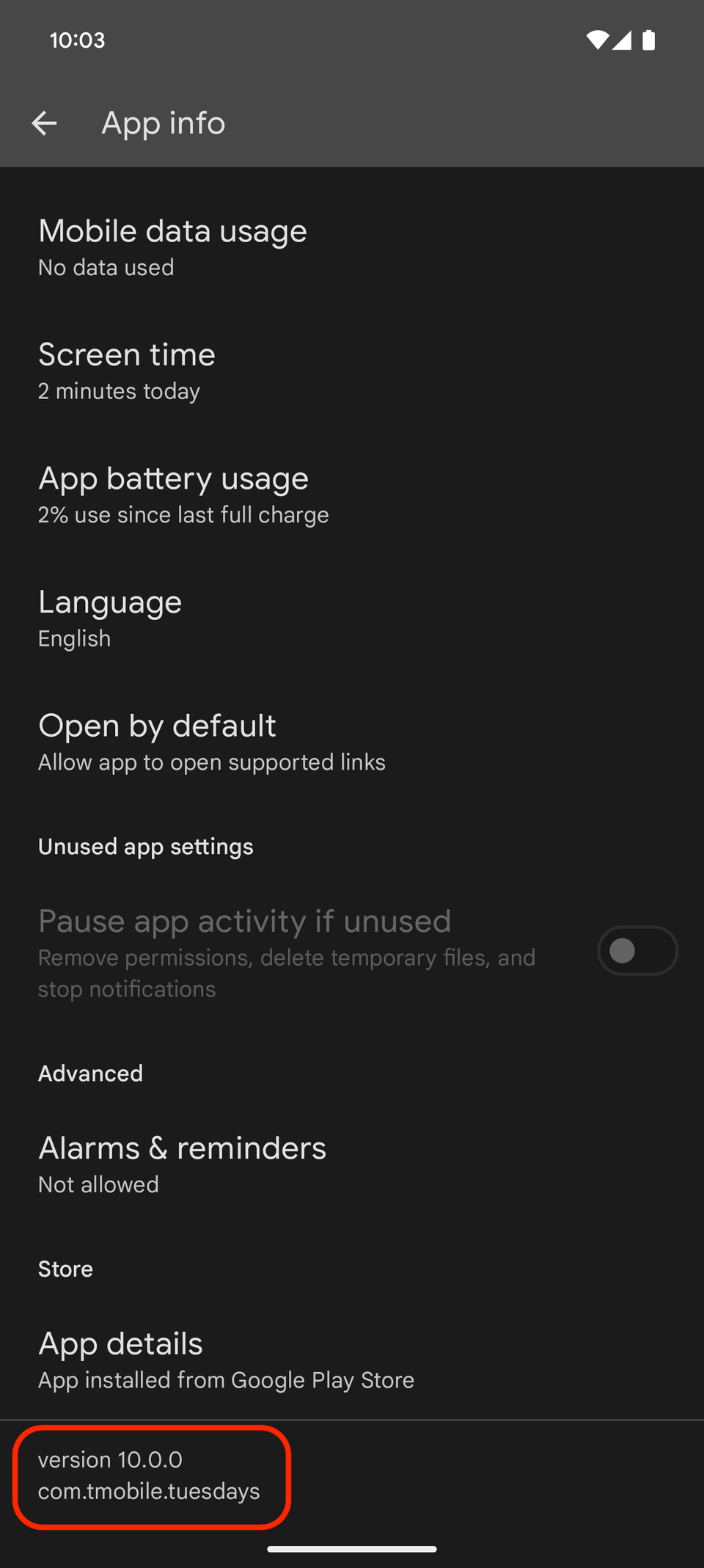
Task: Change the app Language from English
Action: click(110, 617)
